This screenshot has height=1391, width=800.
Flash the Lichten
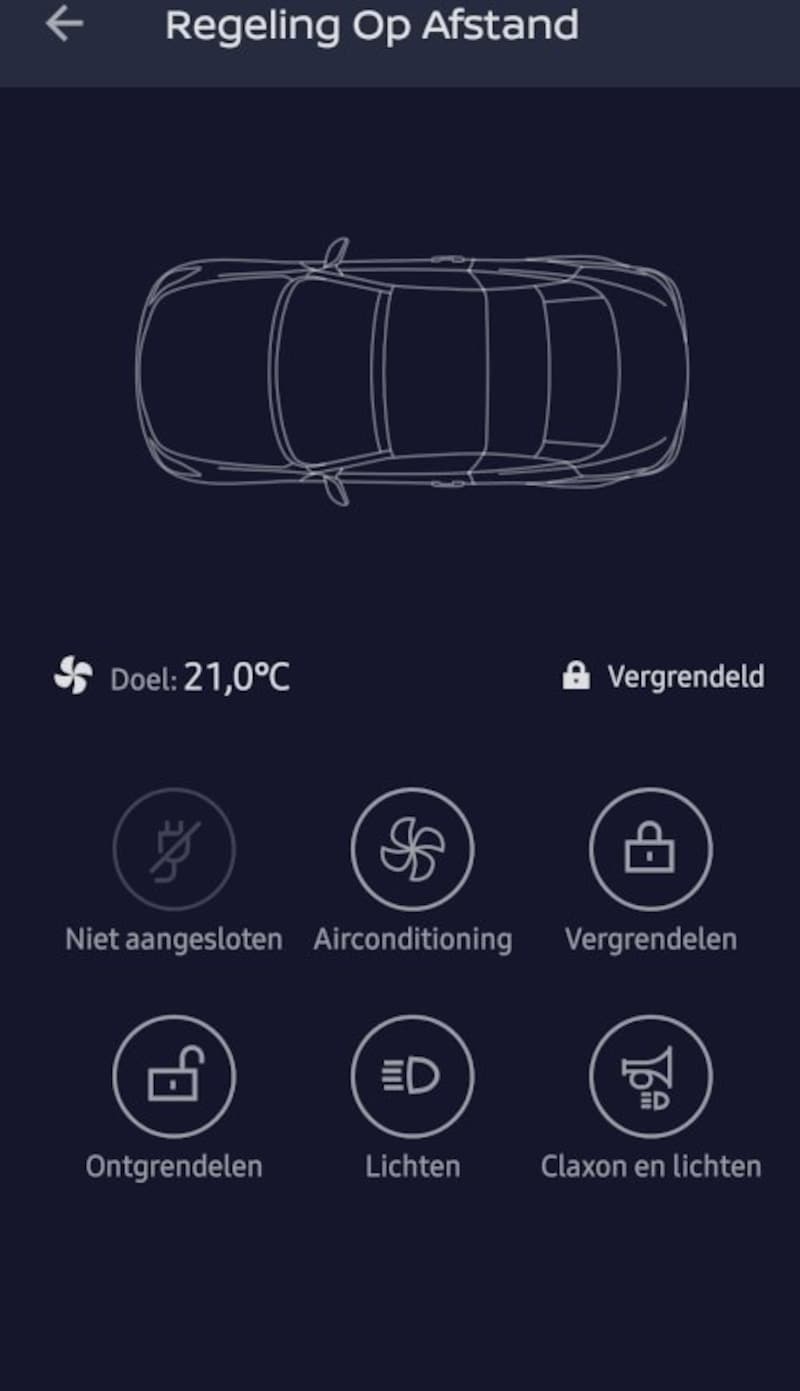pyautogui.click(x=412, y=1077)
